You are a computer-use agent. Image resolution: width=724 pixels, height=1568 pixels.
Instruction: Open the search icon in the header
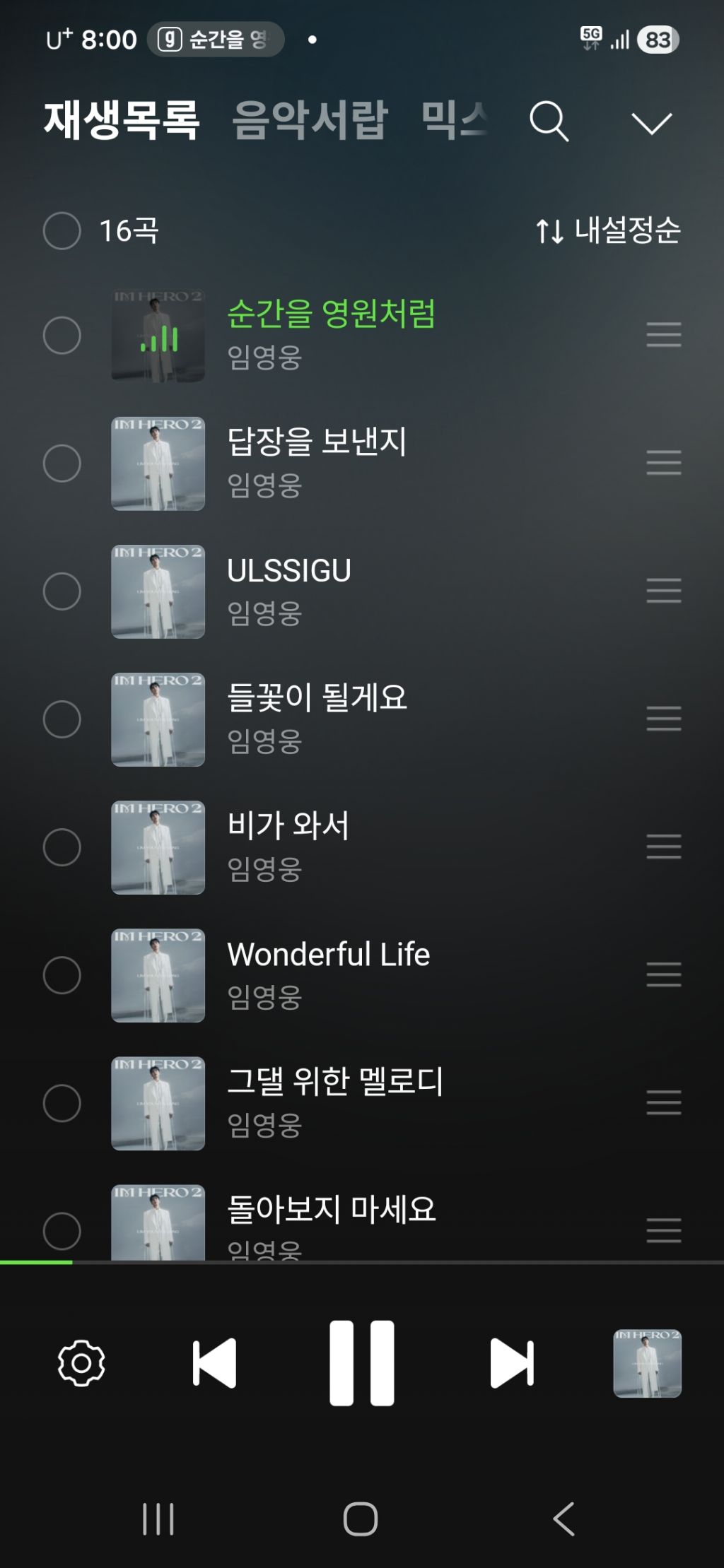549,122
